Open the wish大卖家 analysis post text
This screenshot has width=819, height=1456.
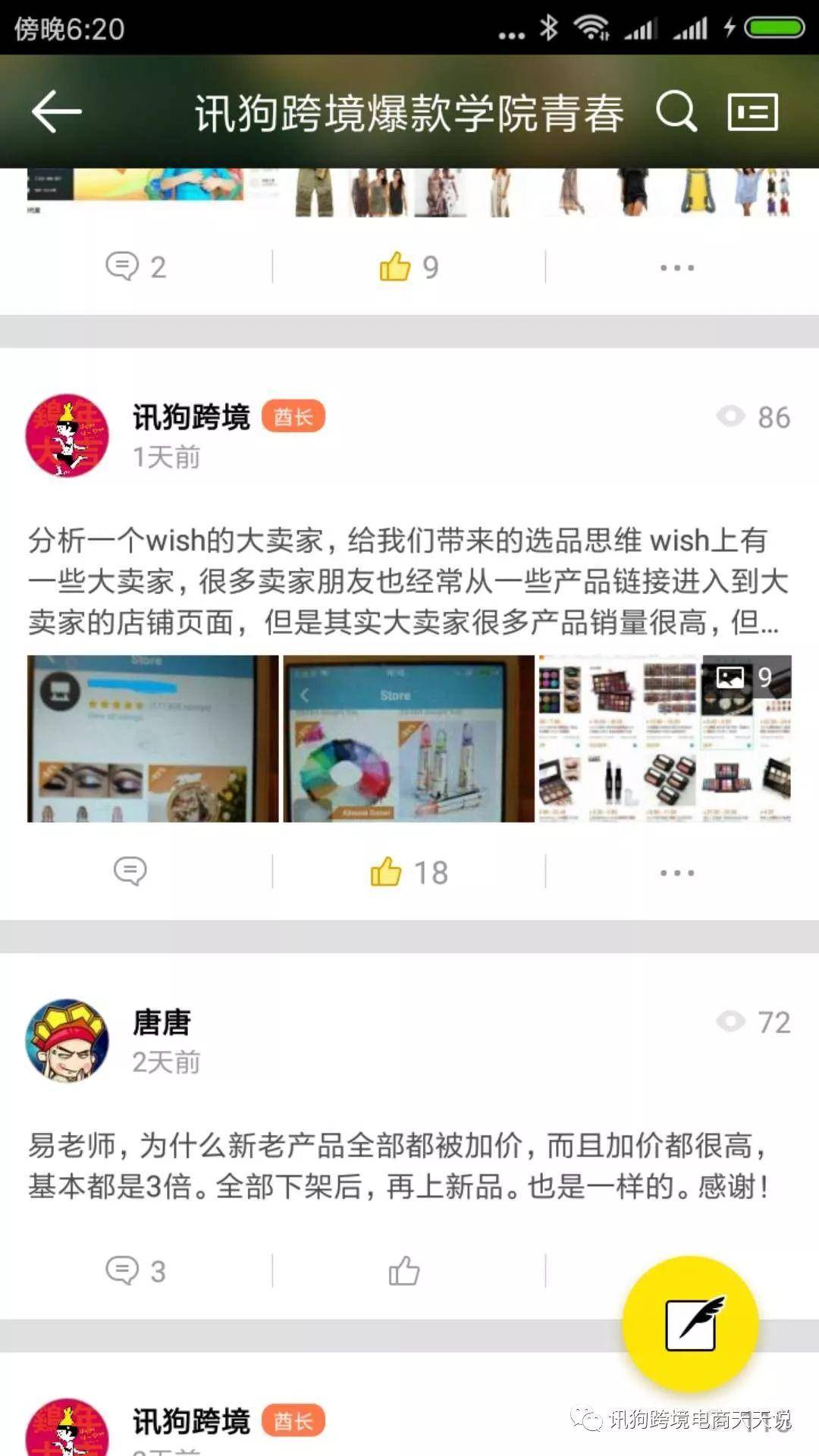click(x=408, y=581)
